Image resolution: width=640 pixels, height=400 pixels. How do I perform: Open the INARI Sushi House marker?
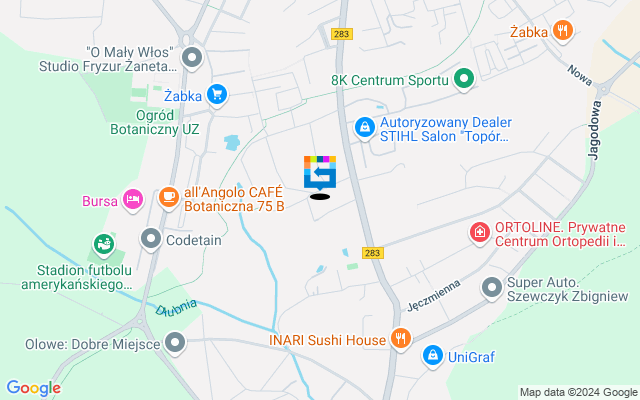point(401,339)
